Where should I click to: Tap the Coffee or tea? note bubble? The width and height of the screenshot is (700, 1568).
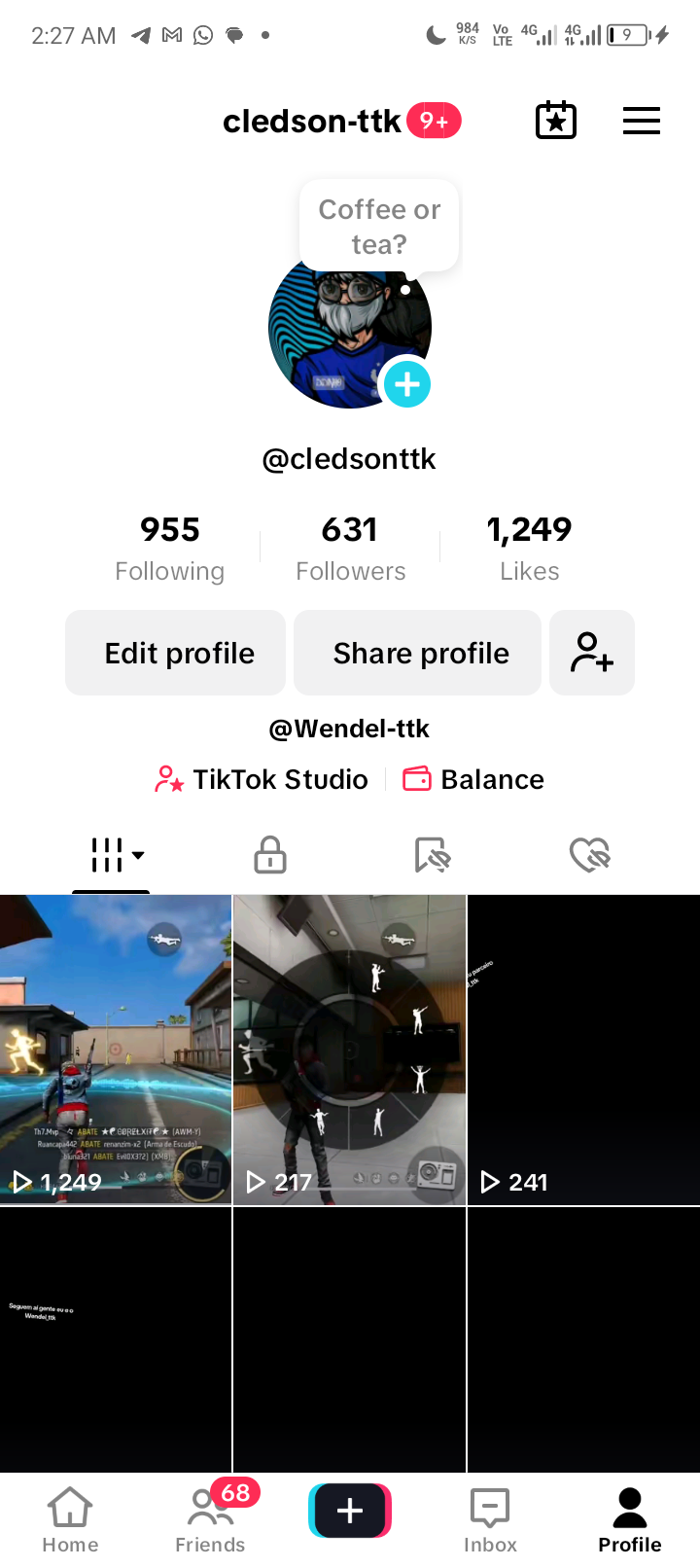(379, 226)
